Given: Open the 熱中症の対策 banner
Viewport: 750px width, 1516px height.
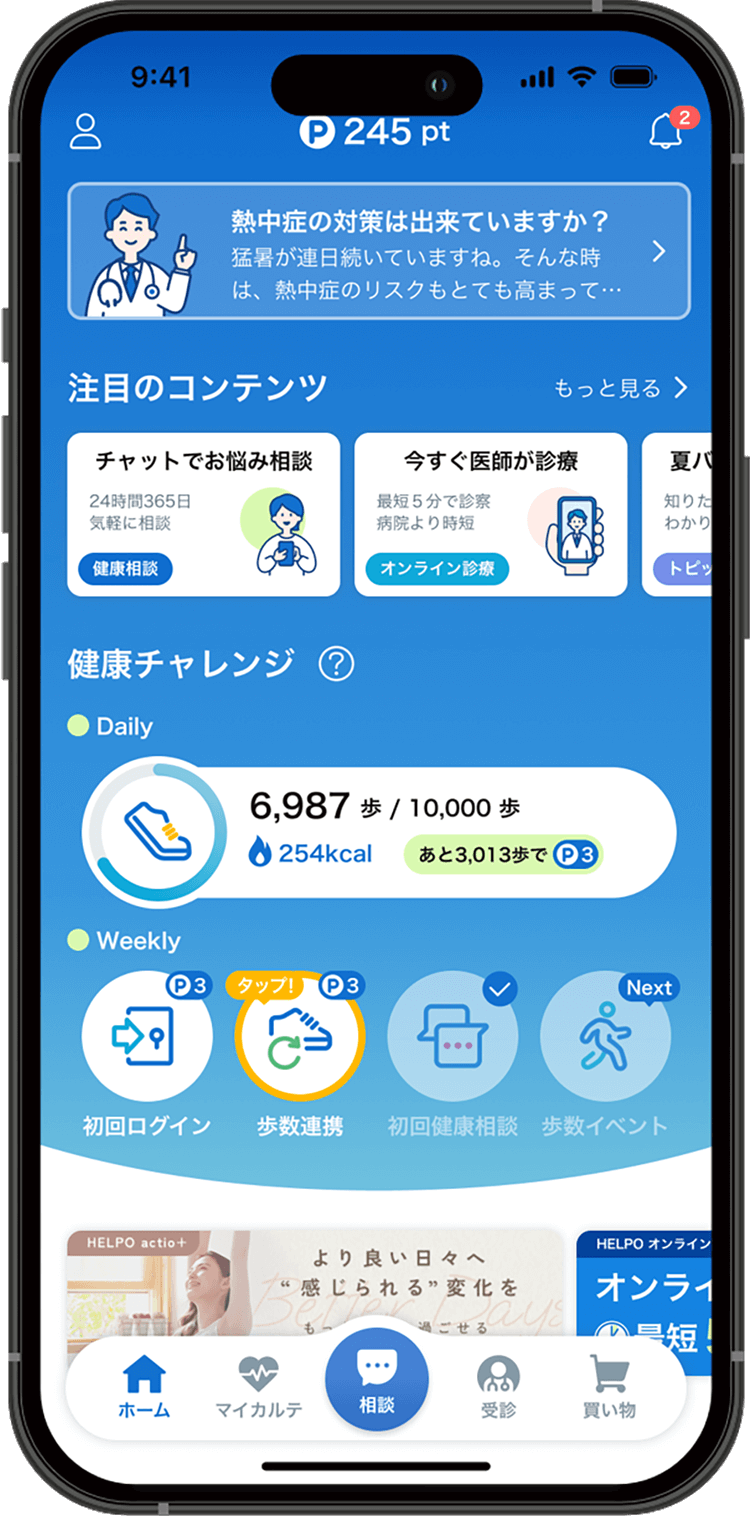Looking at the screenshot, I should pyautogui.click(x=378, y=251).
